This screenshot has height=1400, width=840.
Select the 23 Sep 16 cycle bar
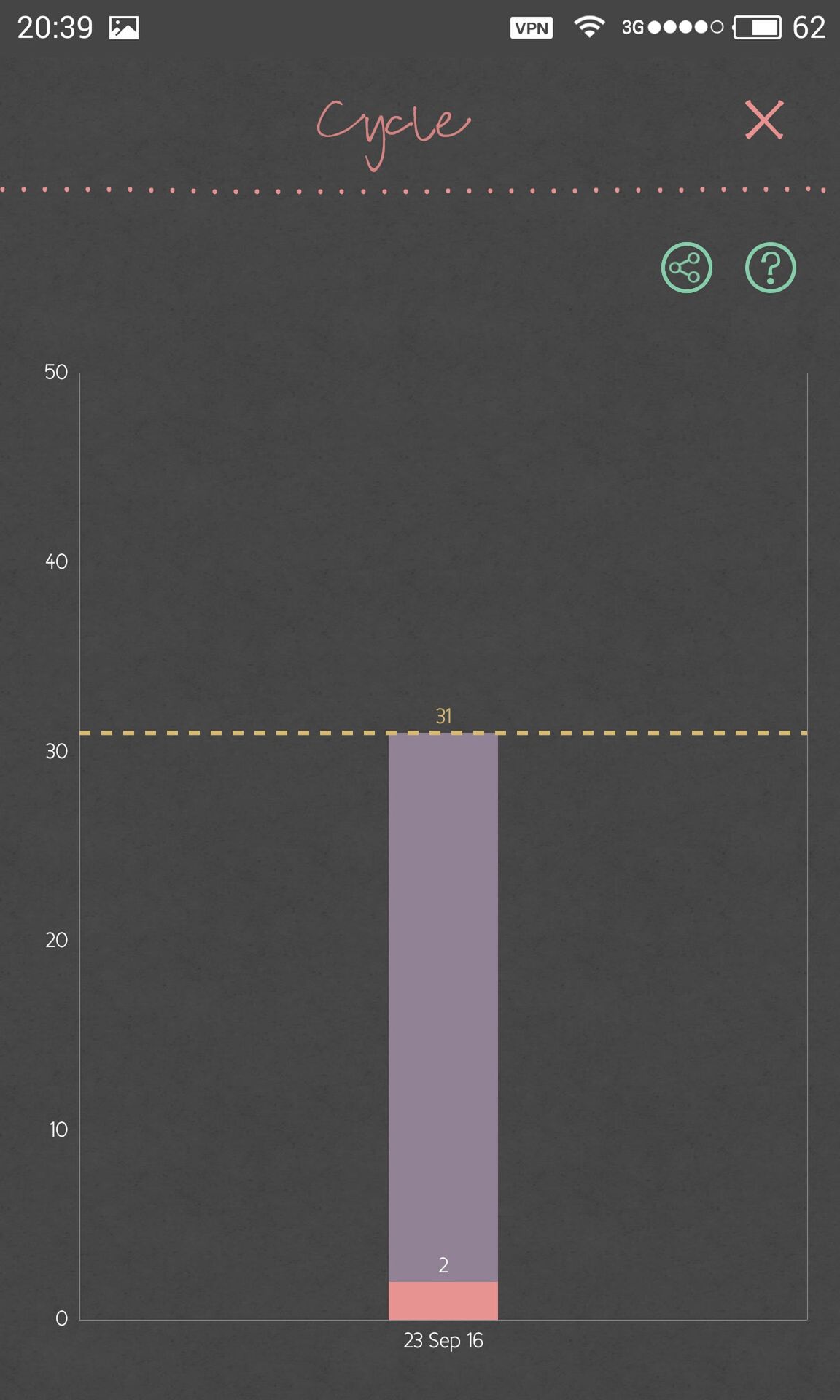(x=443, y=1026)
